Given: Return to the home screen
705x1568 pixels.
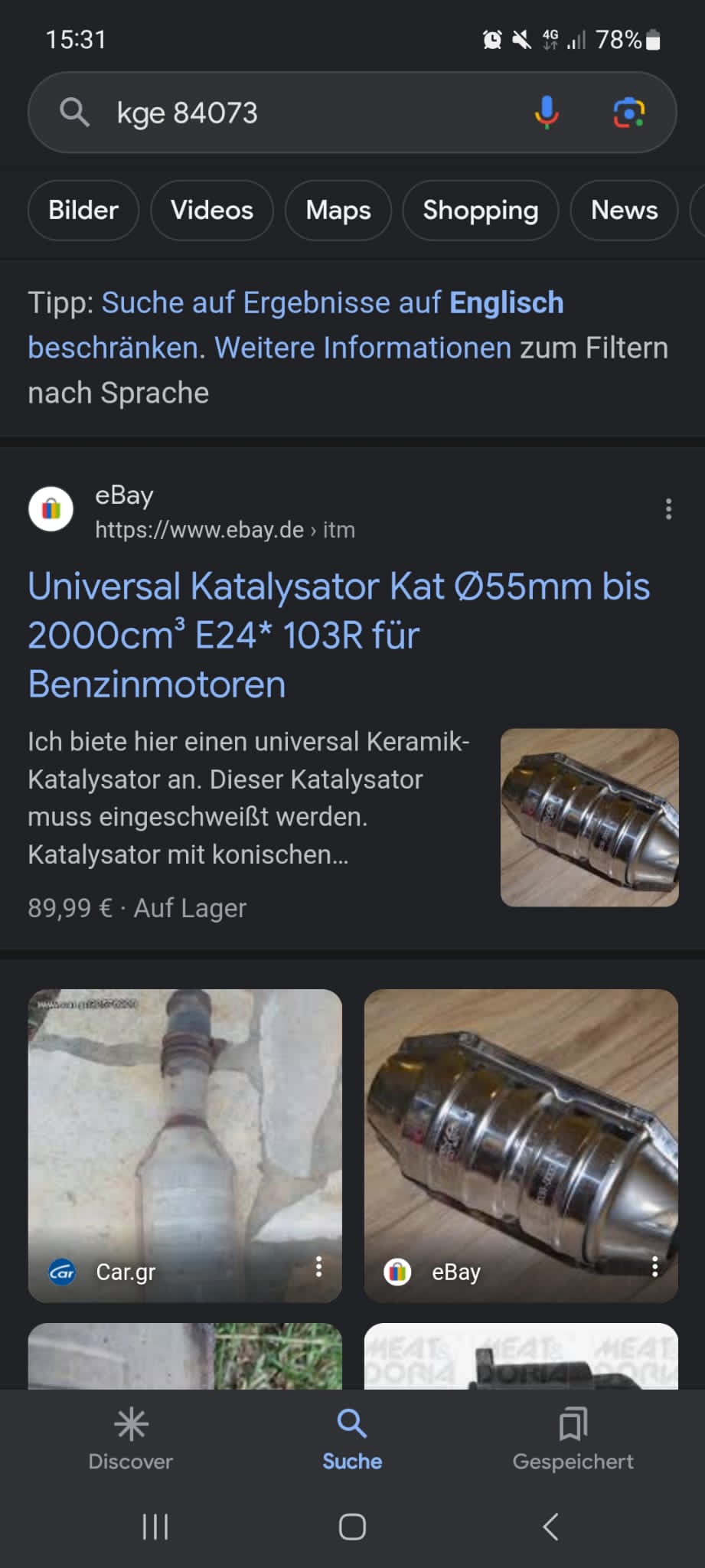Looking at the screenshot, I should [352, 1527].
